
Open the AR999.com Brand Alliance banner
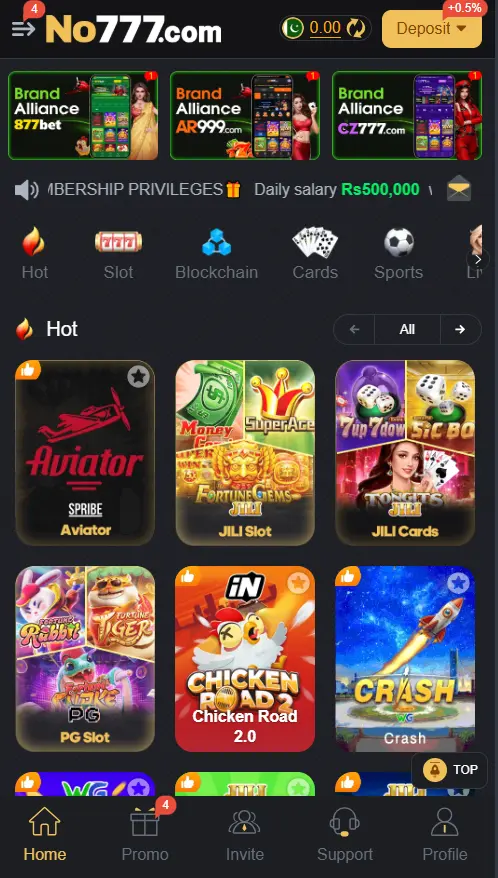pos(245,115)
